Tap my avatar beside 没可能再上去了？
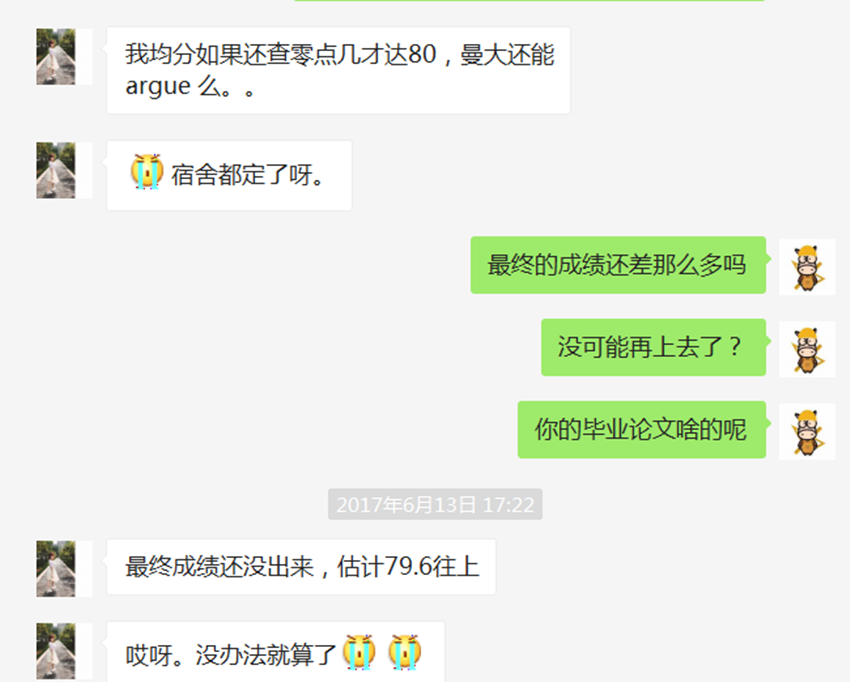Image resolution: width=850 pixels, height=682 pixels. click(x=806, y=348)
